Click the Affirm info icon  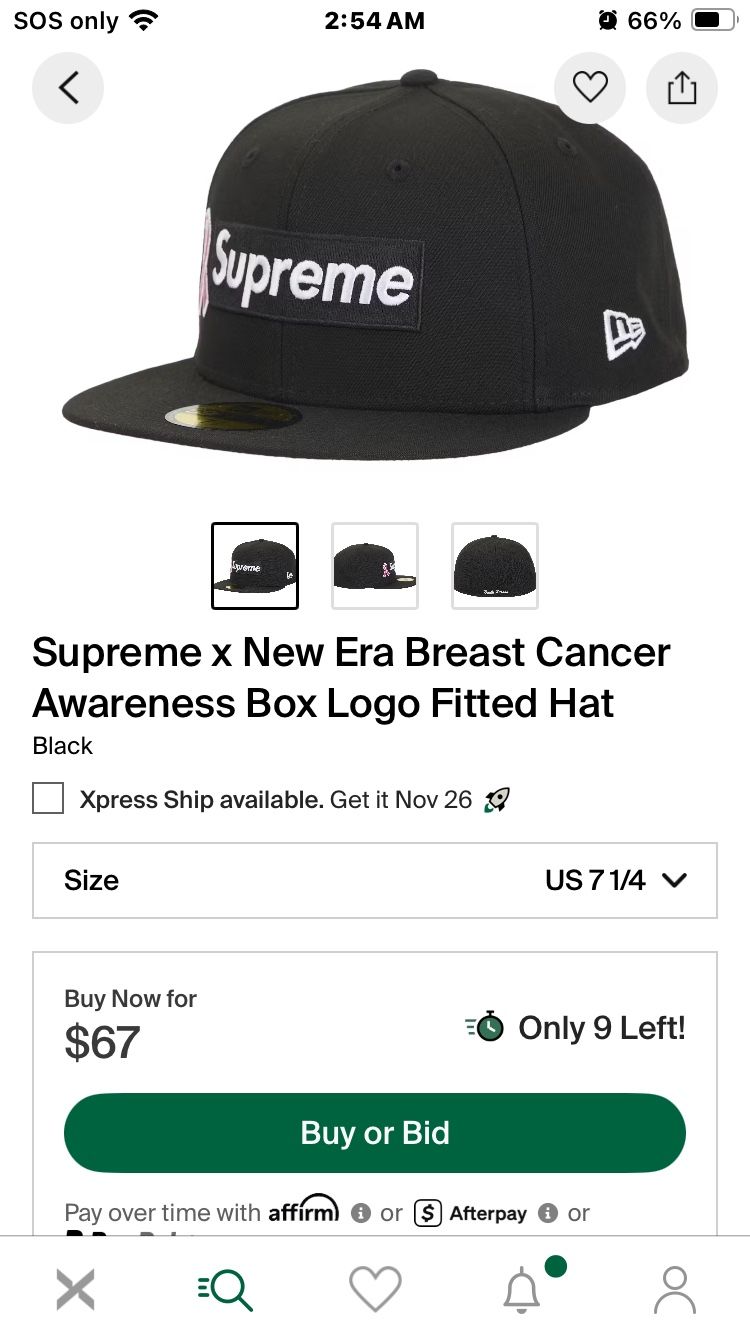click(x=360, y=1212)
